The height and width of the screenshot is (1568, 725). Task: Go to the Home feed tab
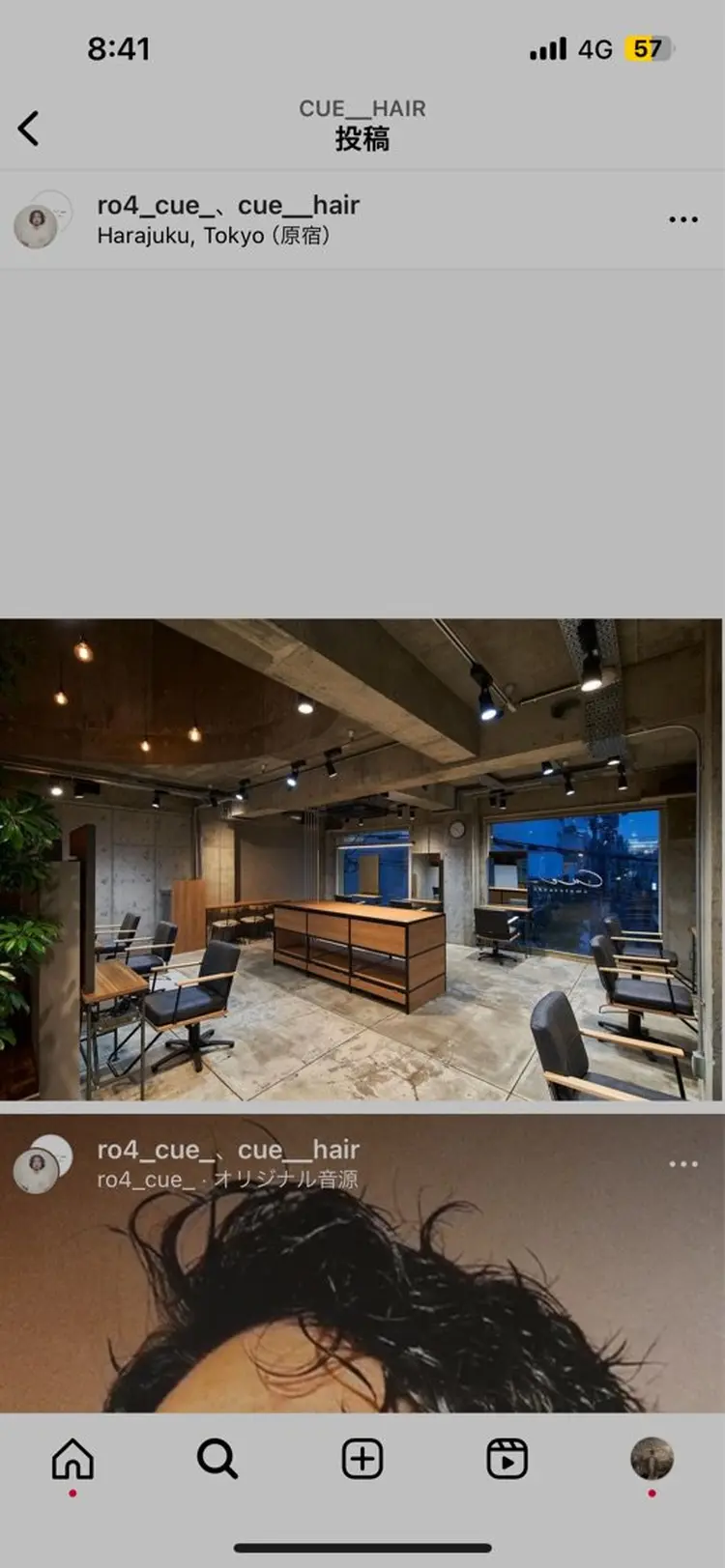pyautogui.click(x=72, y=1459)
